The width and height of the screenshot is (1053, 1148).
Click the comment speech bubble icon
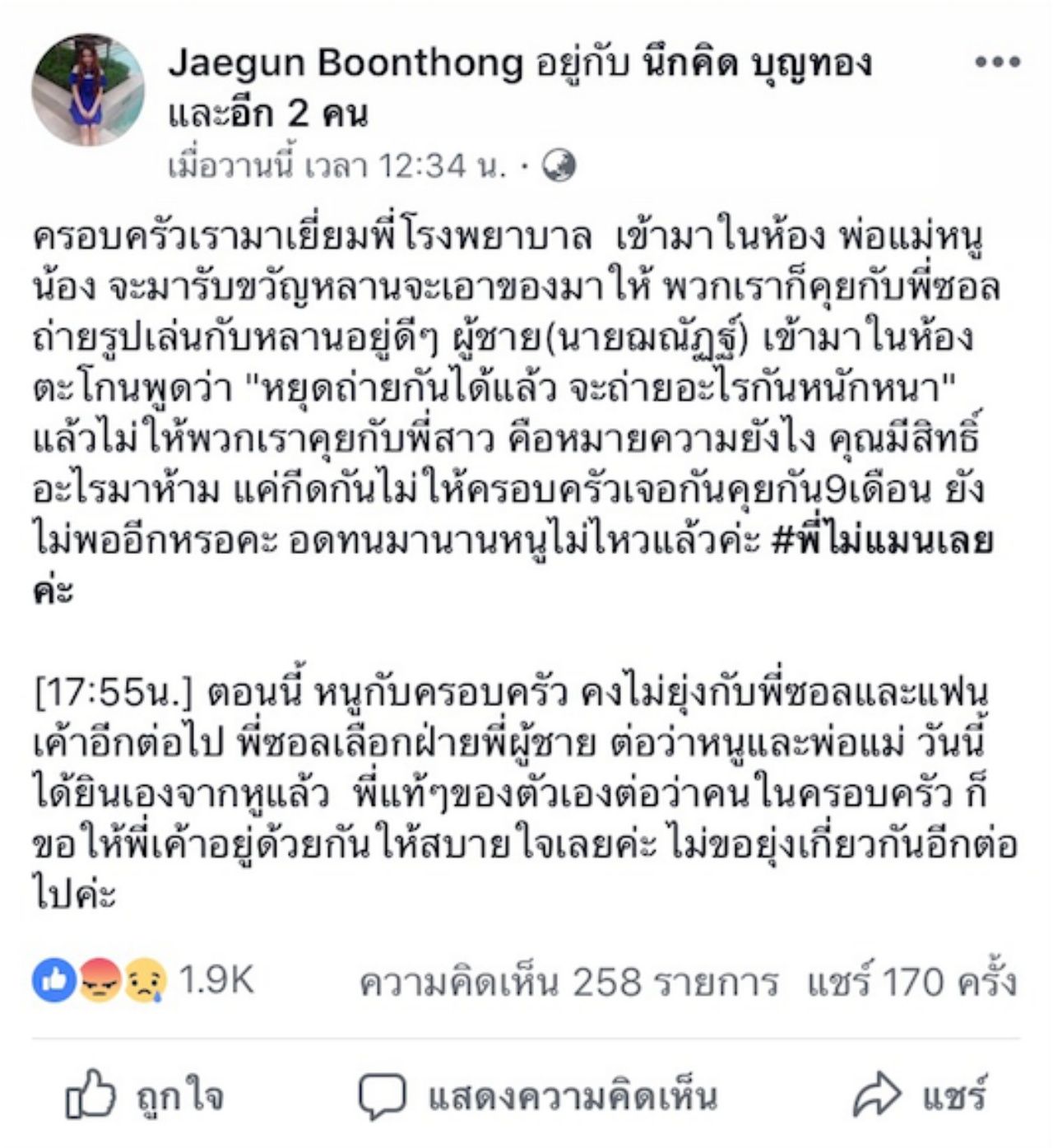pyautogui.click(x=383, y=1095)
